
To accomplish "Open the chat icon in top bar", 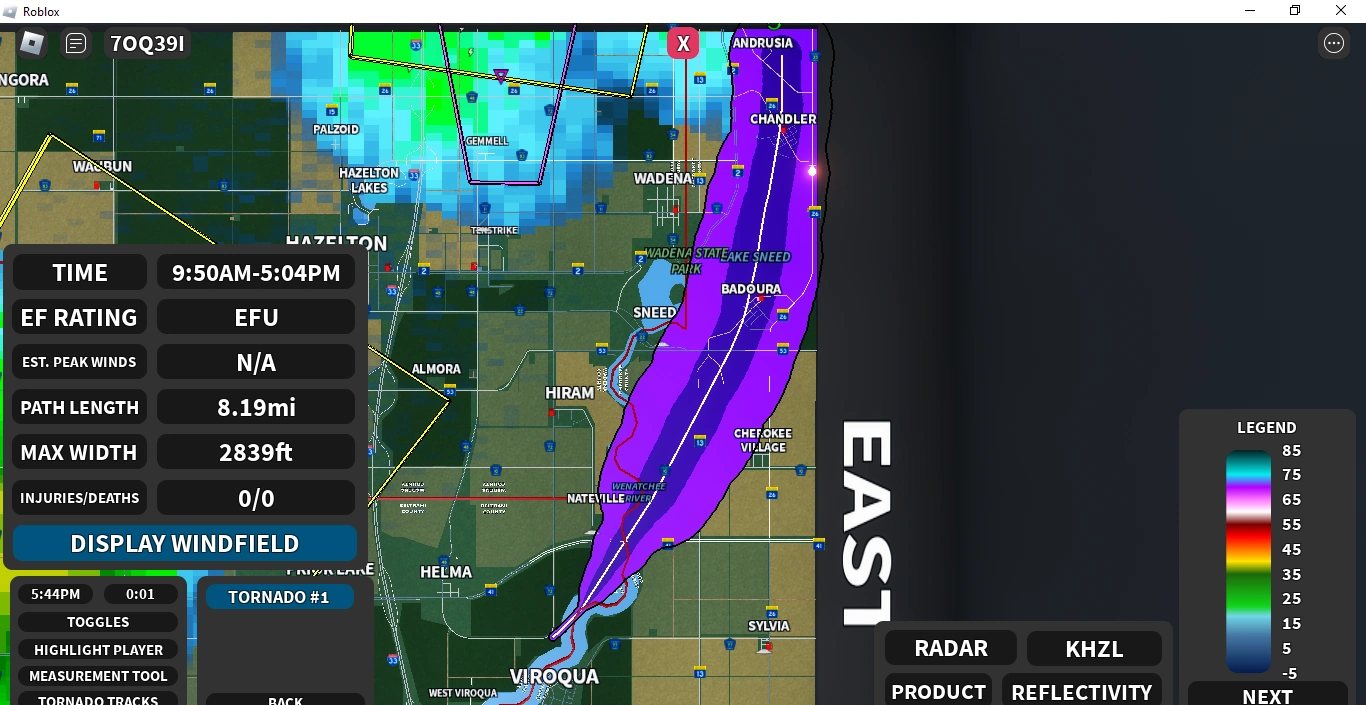I will (76, 43).
